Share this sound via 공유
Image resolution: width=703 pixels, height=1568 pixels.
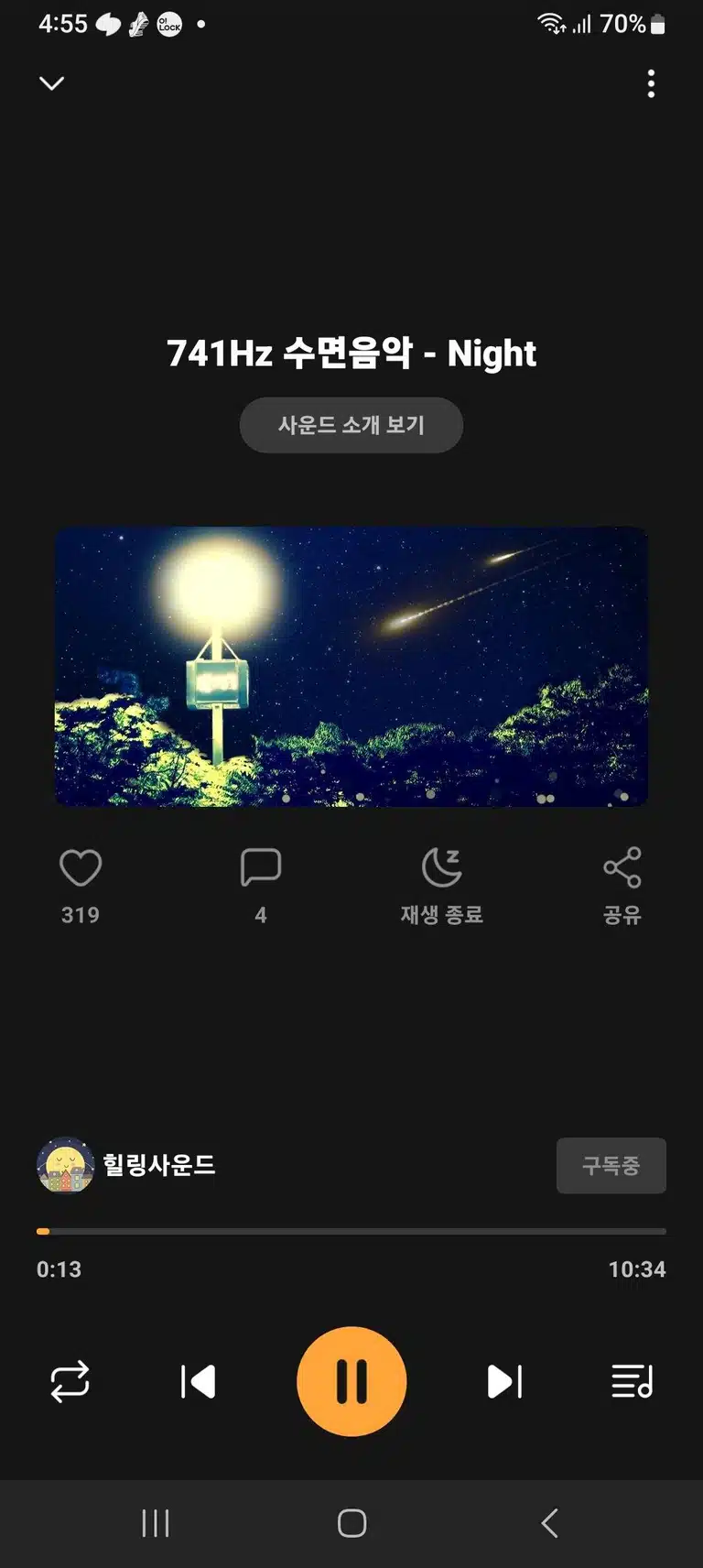coord(622,887)
